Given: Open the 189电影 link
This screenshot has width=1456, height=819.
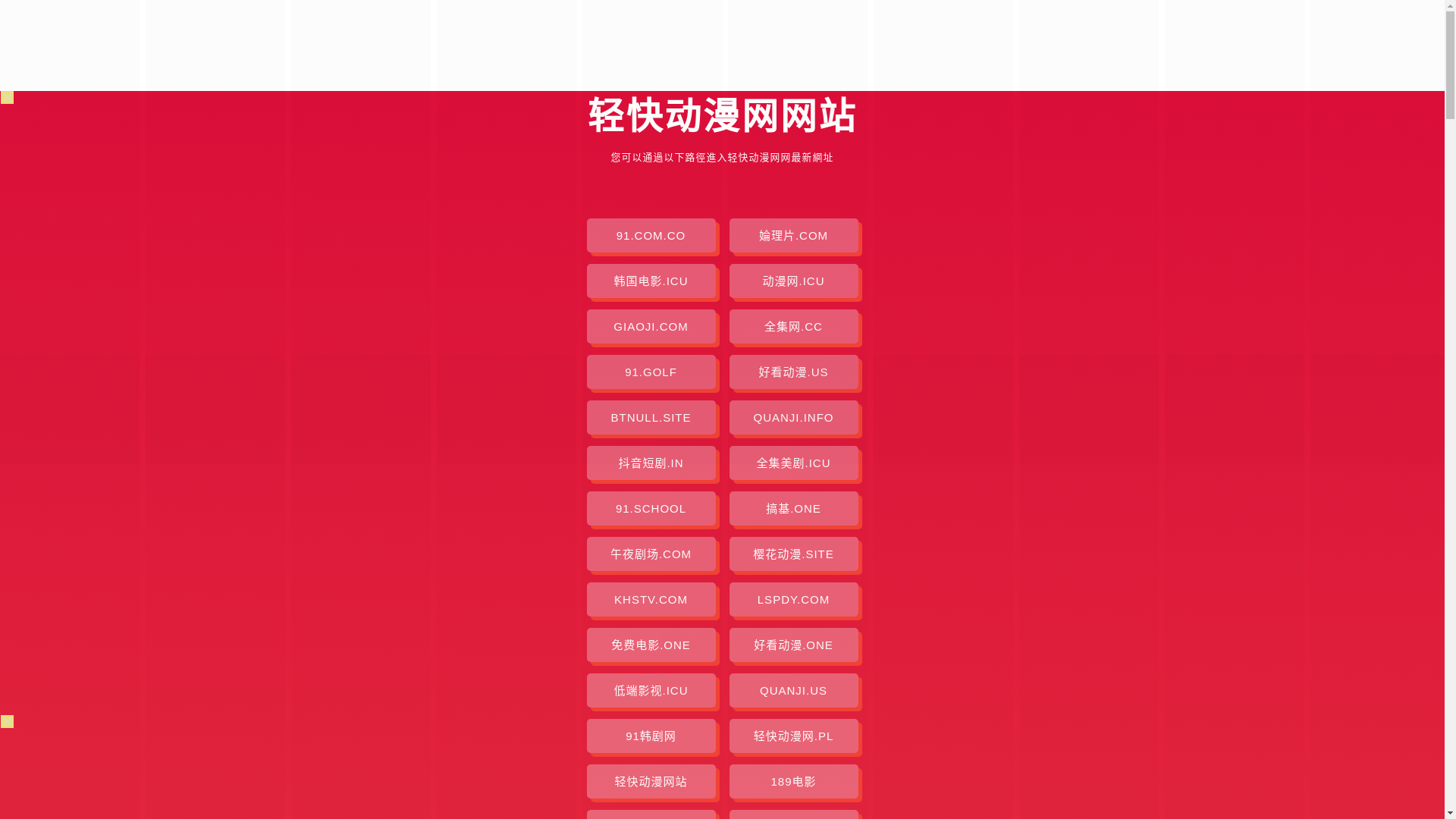Looking at the screenshot, I should 793,782.
